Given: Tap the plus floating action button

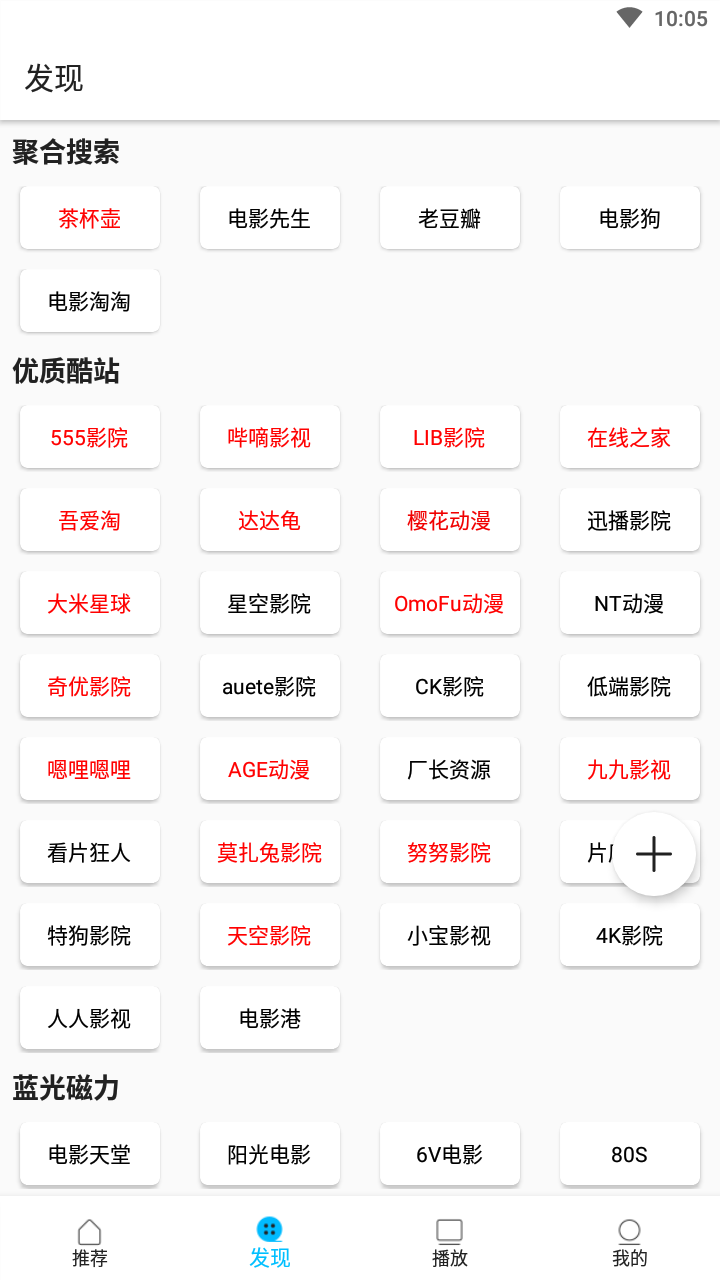Looking at the screenshot, I should (654, 854).
